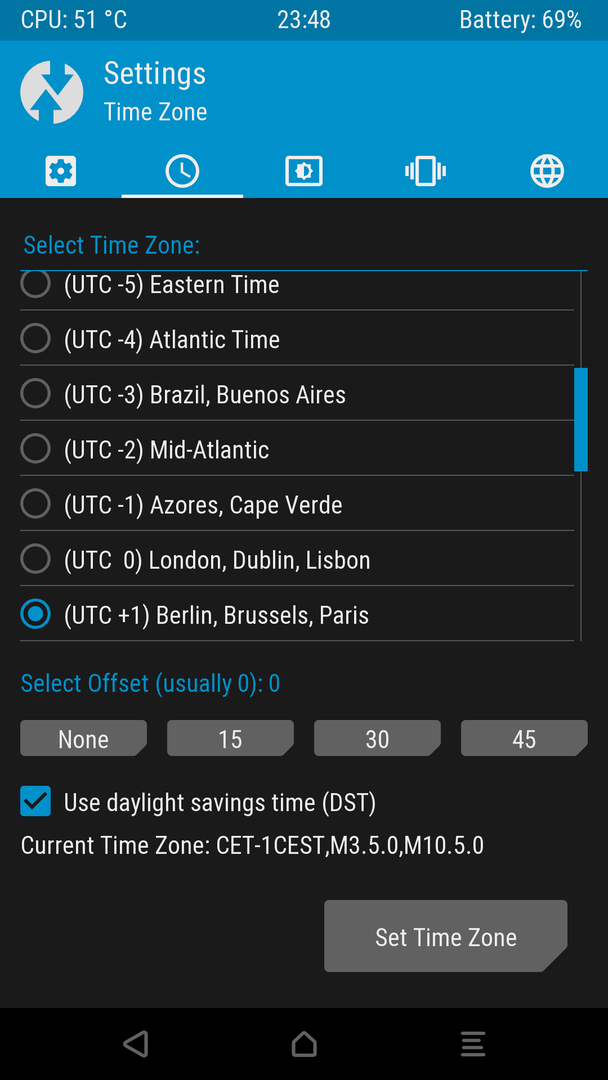608x1080 pixels.
Task: Select (UTC -3) Brazil, Buenos Aires
Action: [297, 393]
